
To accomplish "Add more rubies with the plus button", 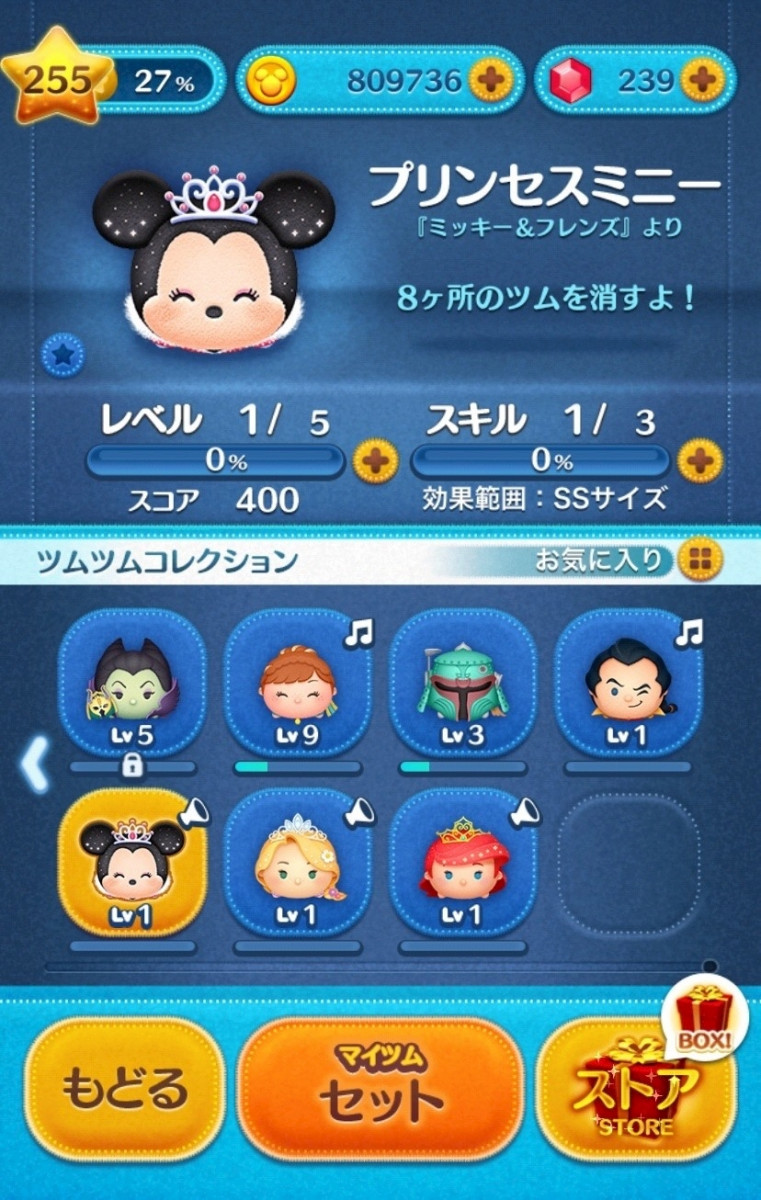I will (x=702, y=80).
